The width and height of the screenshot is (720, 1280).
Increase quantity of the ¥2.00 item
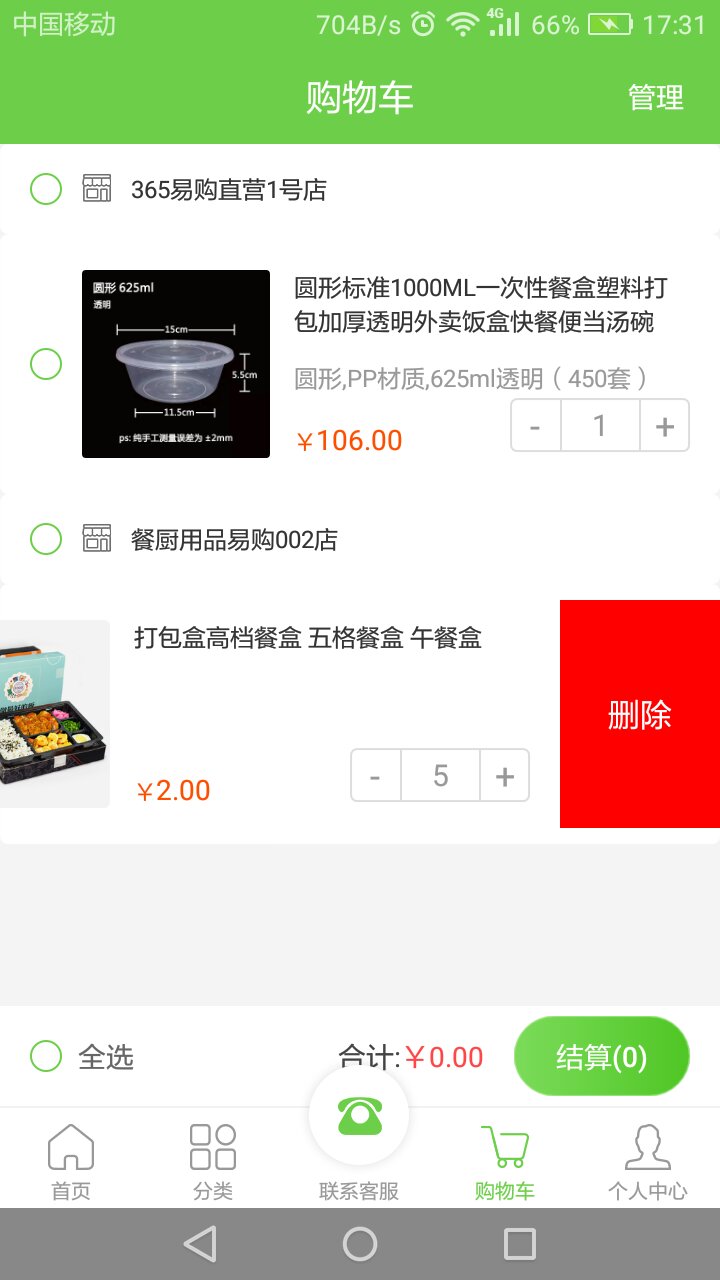(505, 776)
